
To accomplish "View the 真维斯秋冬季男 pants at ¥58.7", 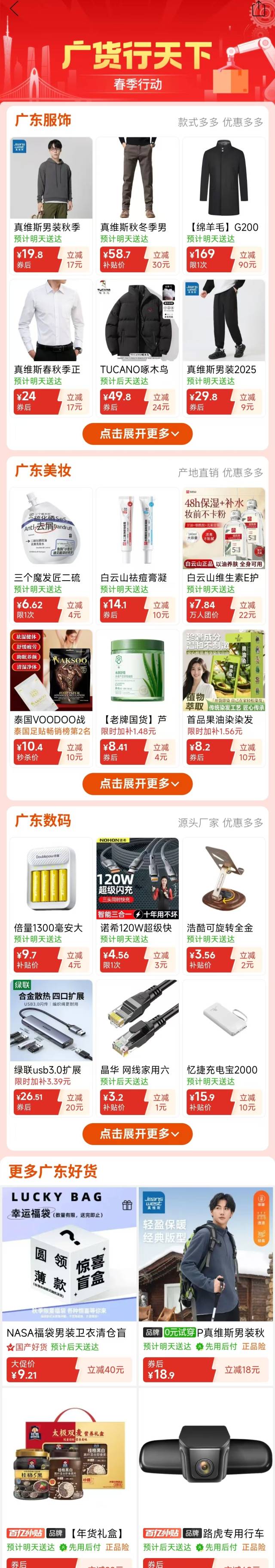I will (x=137, y=183).
